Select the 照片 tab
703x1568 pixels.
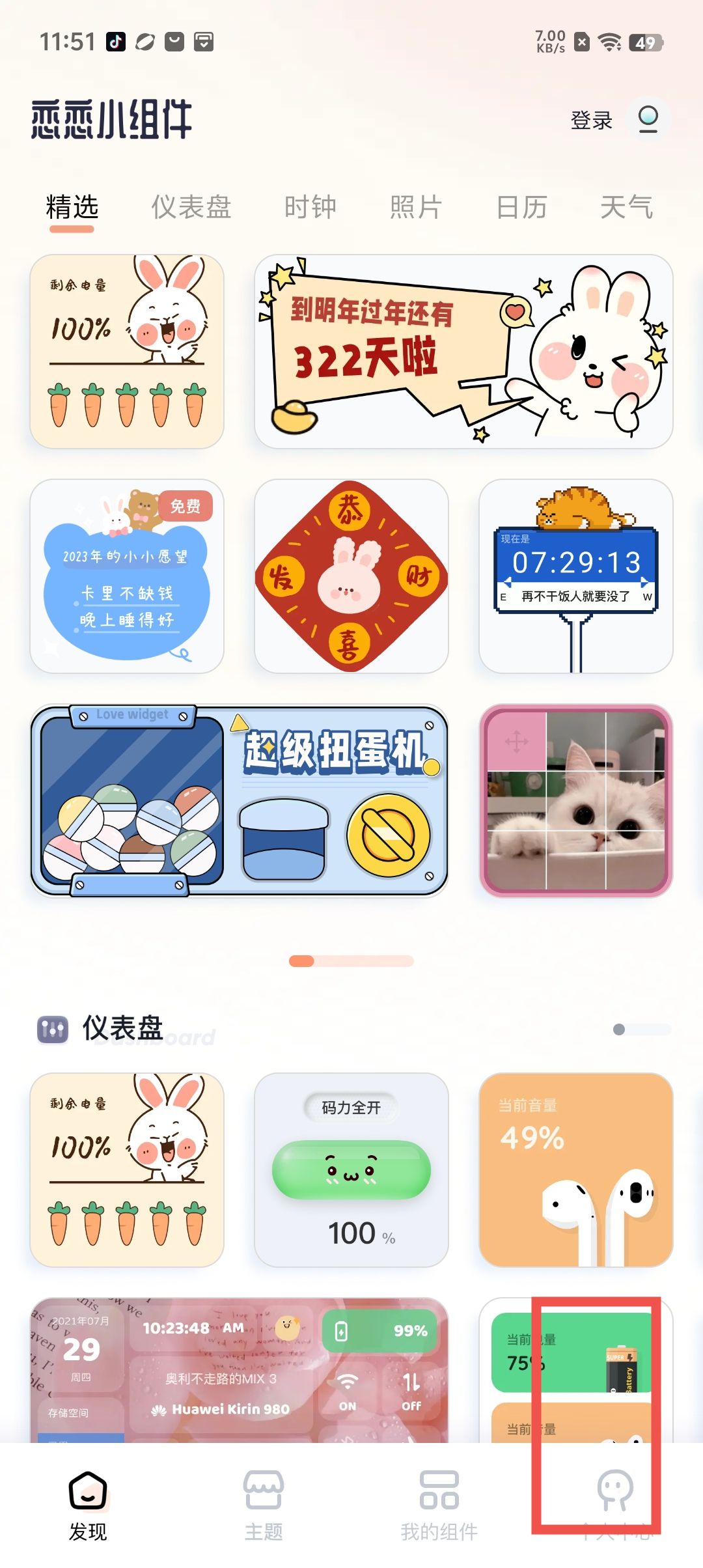415,207
